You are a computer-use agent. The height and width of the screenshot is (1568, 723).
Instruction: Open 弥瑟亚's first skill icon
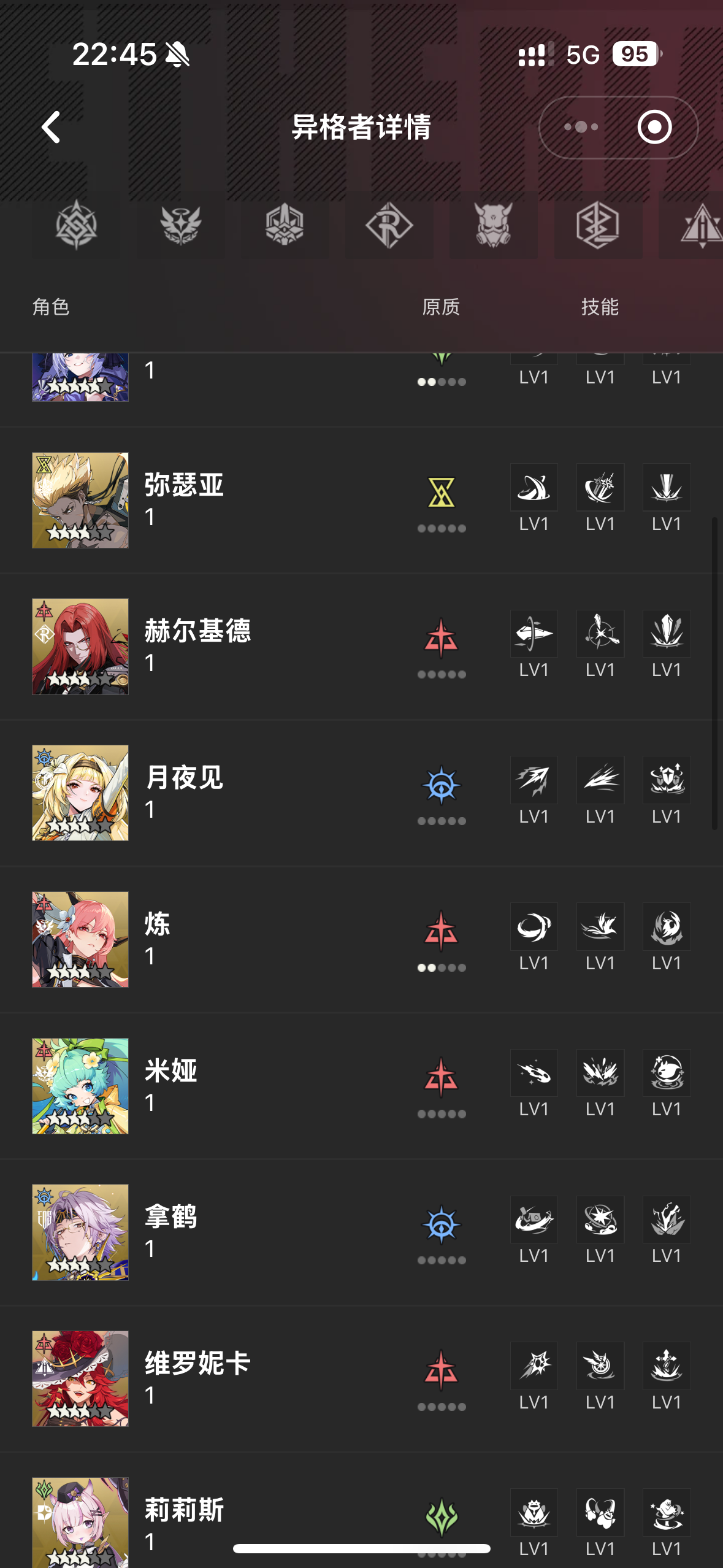pyautogui.click(x=534, y=488)
